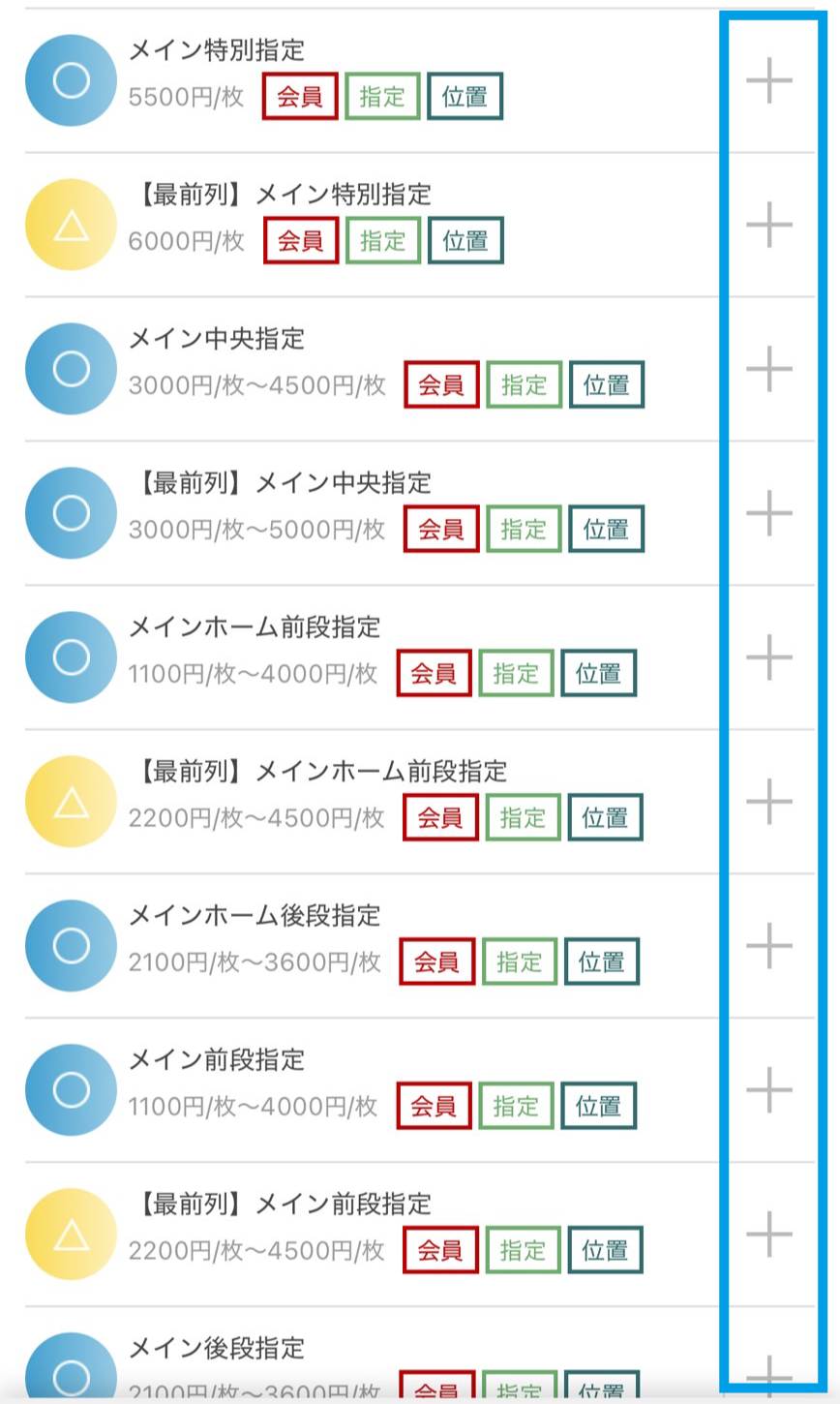Viewport: 840px width, 1404px height.
Task: Expand 【最前列】メイン中央指定 row
Action: (769, 513)
